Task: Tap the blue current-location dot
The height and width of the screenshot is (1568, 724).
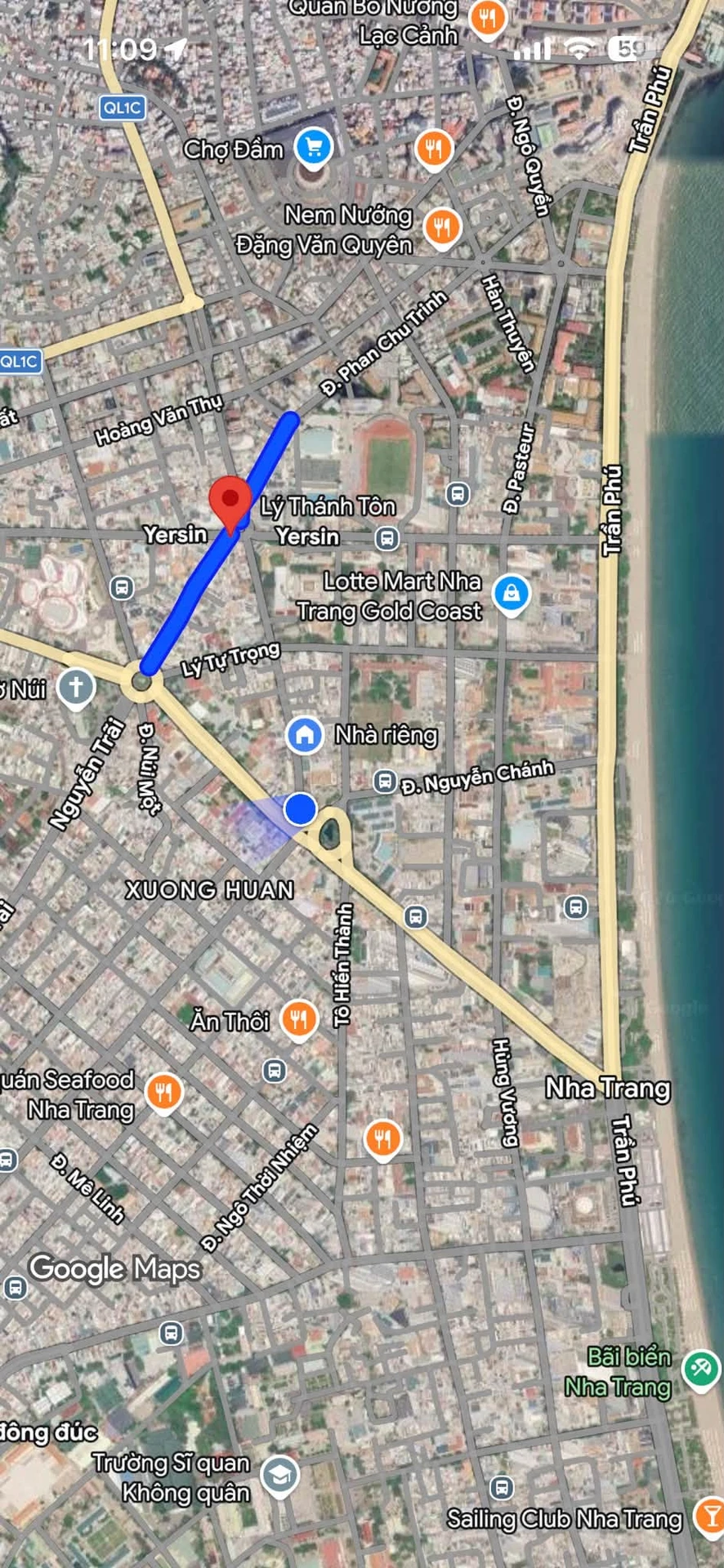Action: [301, 808]
